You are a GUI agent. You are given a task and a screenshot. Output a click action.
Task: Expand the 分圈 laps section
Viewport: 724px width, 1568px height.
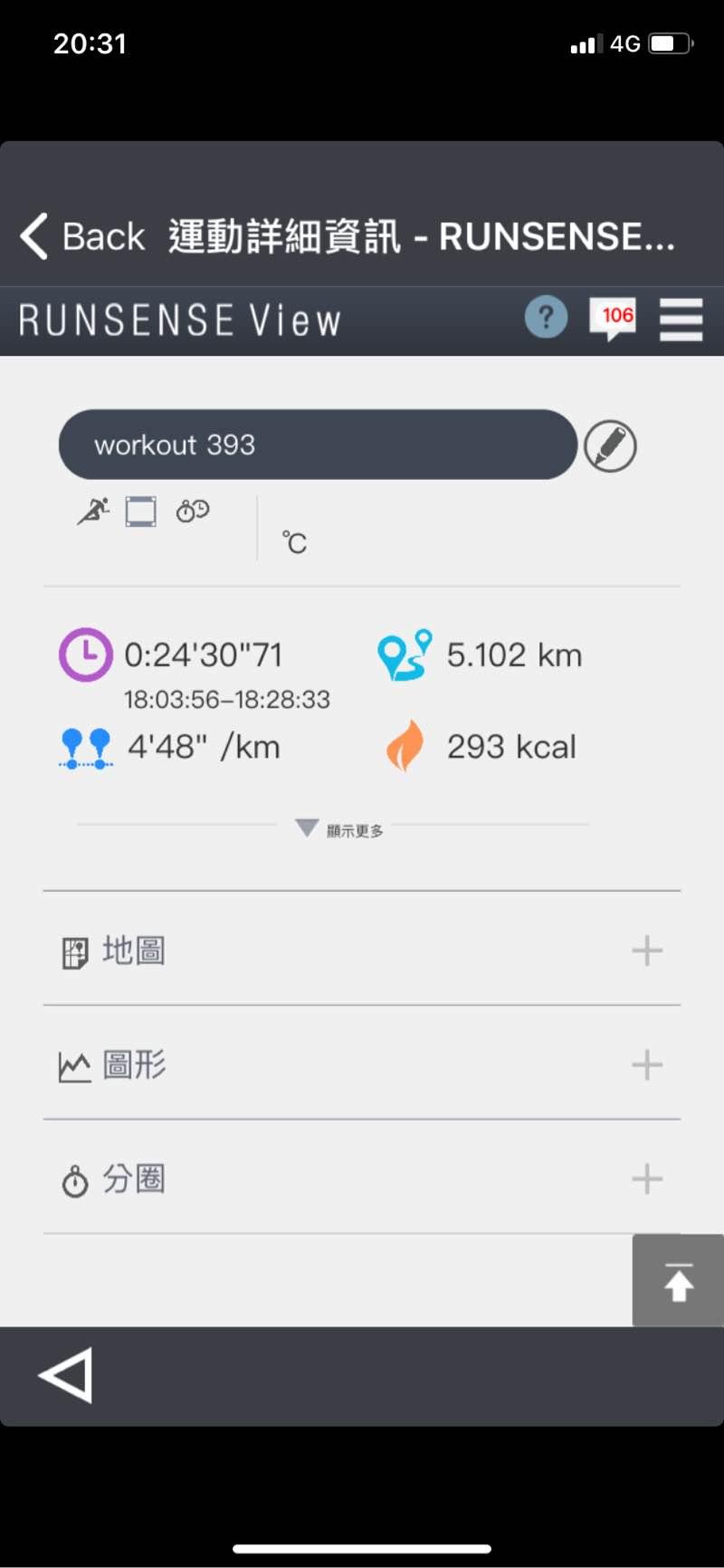coord(646,1179)
